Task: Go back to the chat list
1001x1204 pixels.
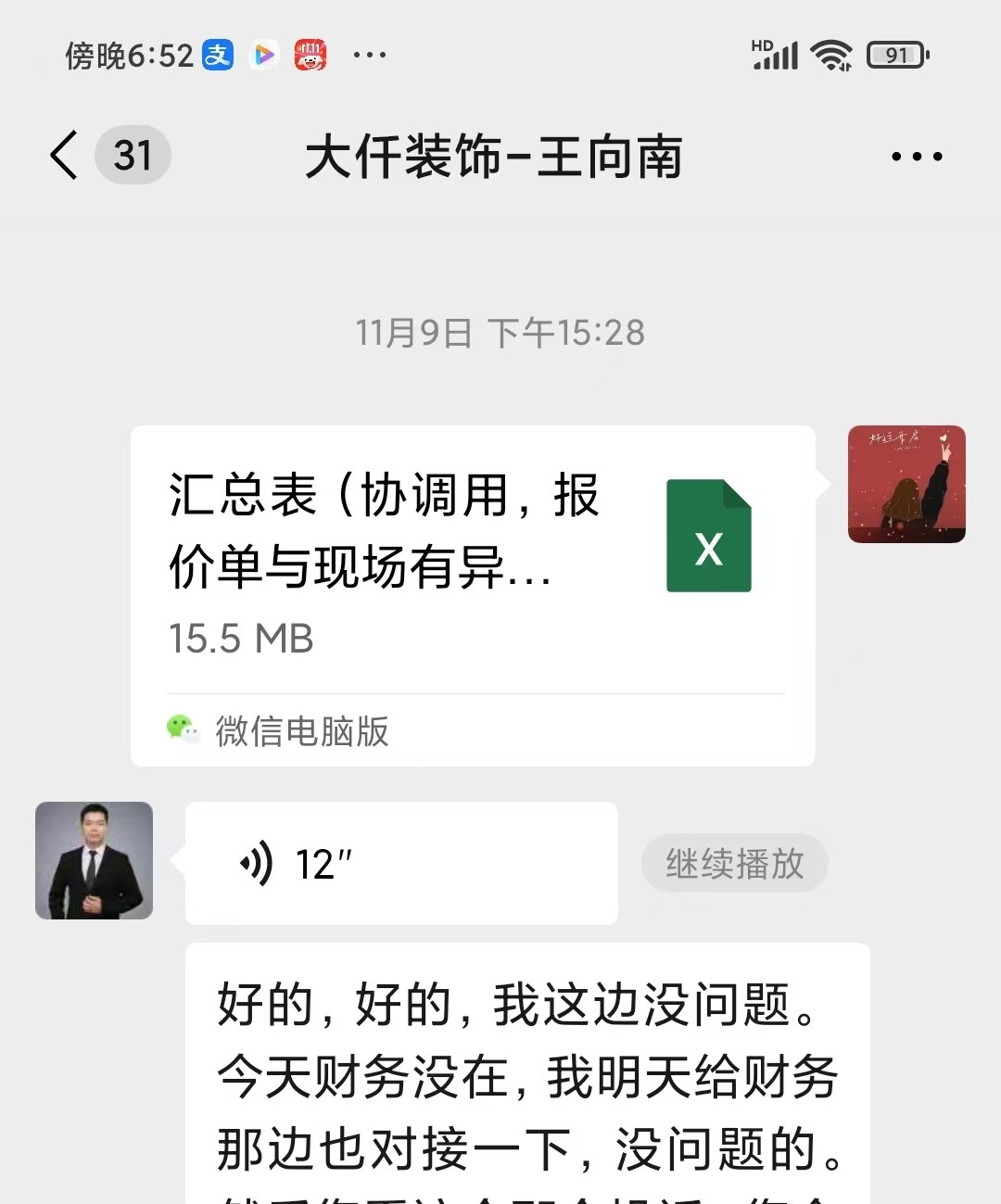Action: coord(65,155)
